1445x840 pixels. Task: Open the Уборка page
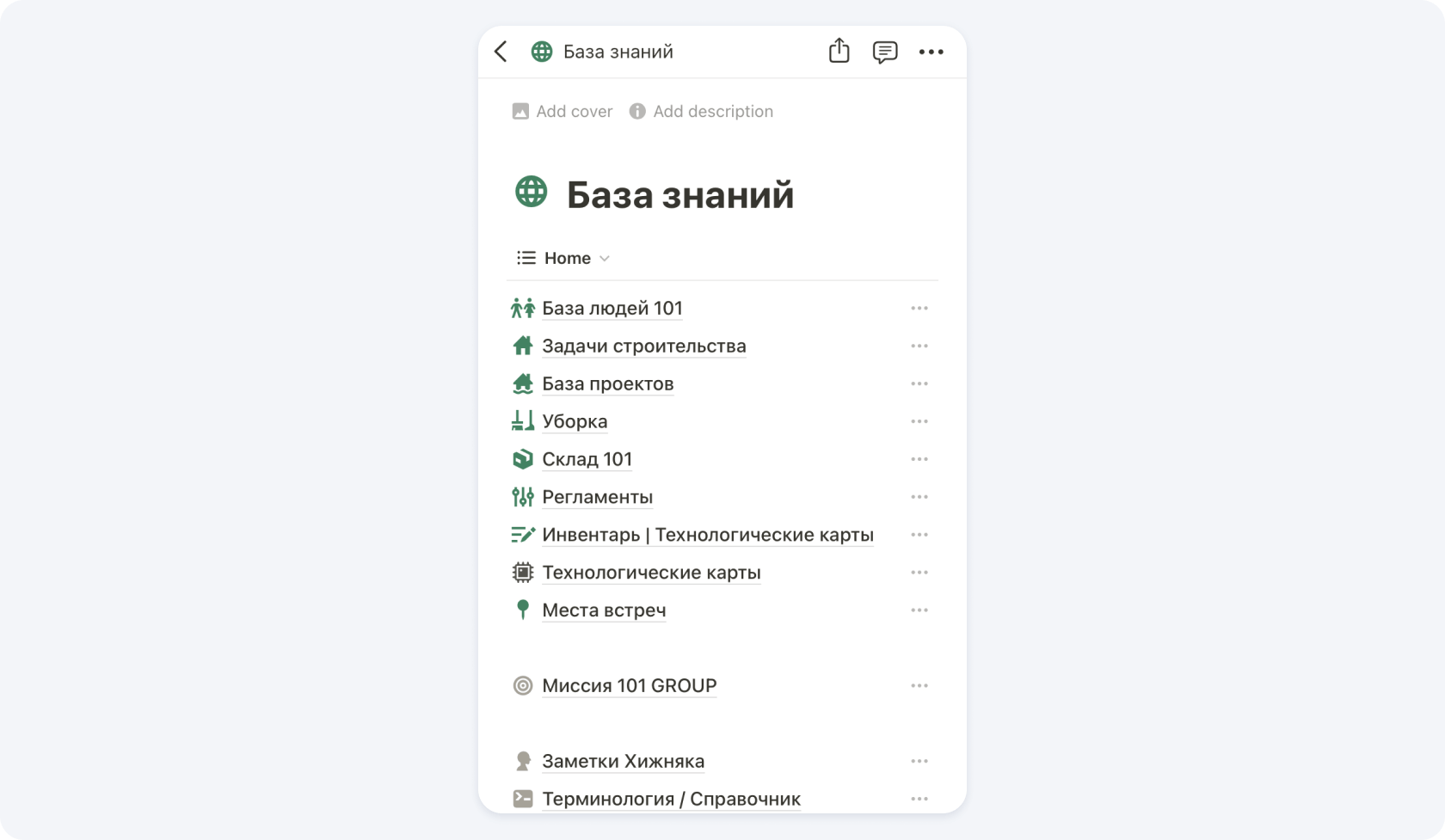[x=575, y=421]
